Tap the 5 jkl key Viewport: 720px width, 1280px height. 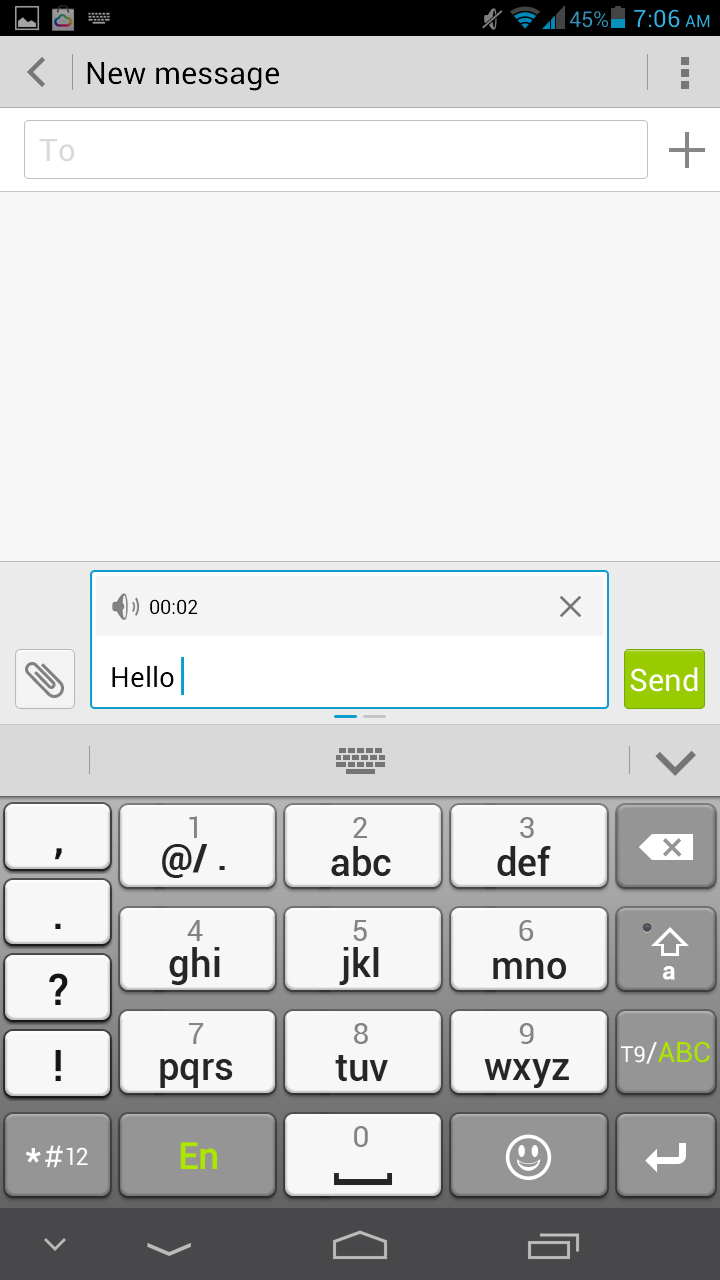[362, 950]
